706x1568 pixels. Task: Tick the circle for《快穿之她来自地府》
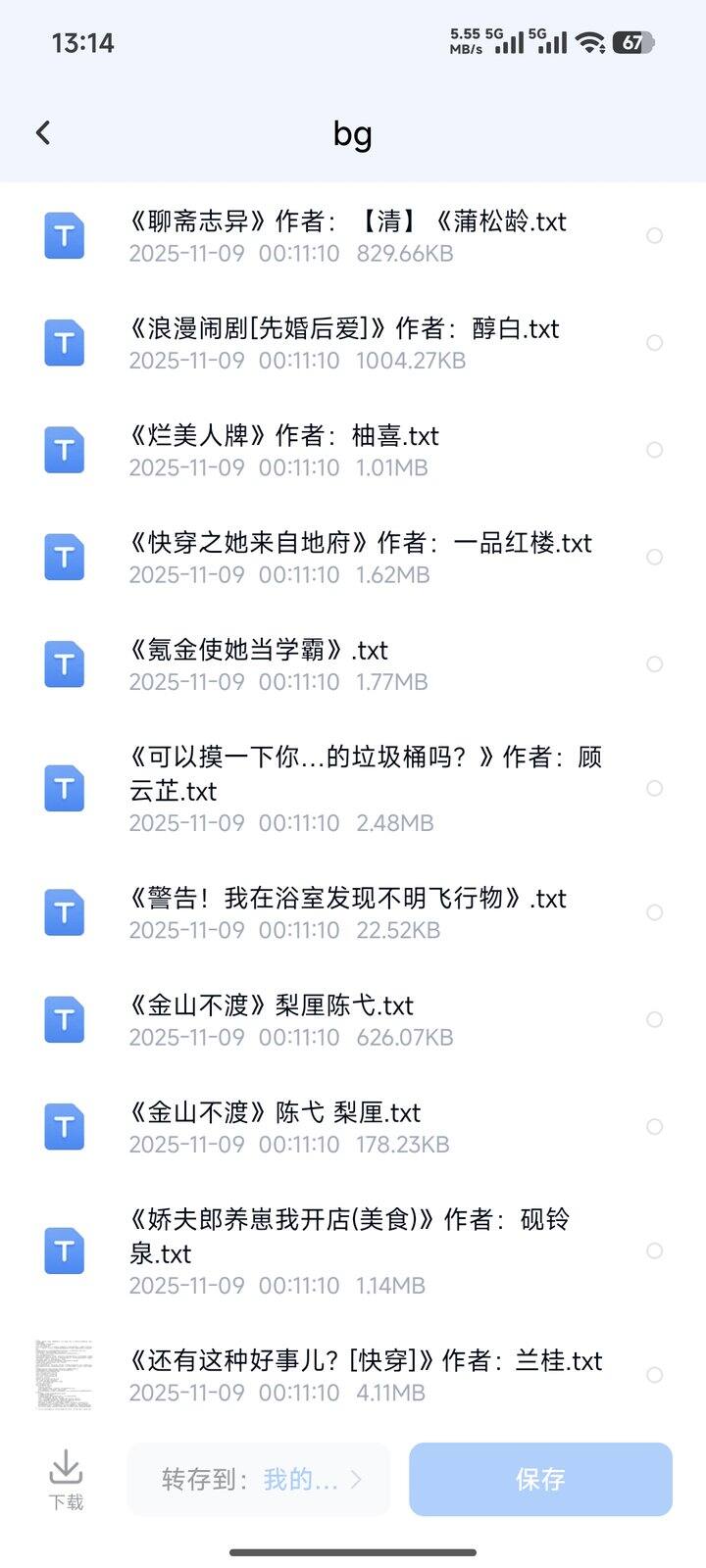(654, 557)
